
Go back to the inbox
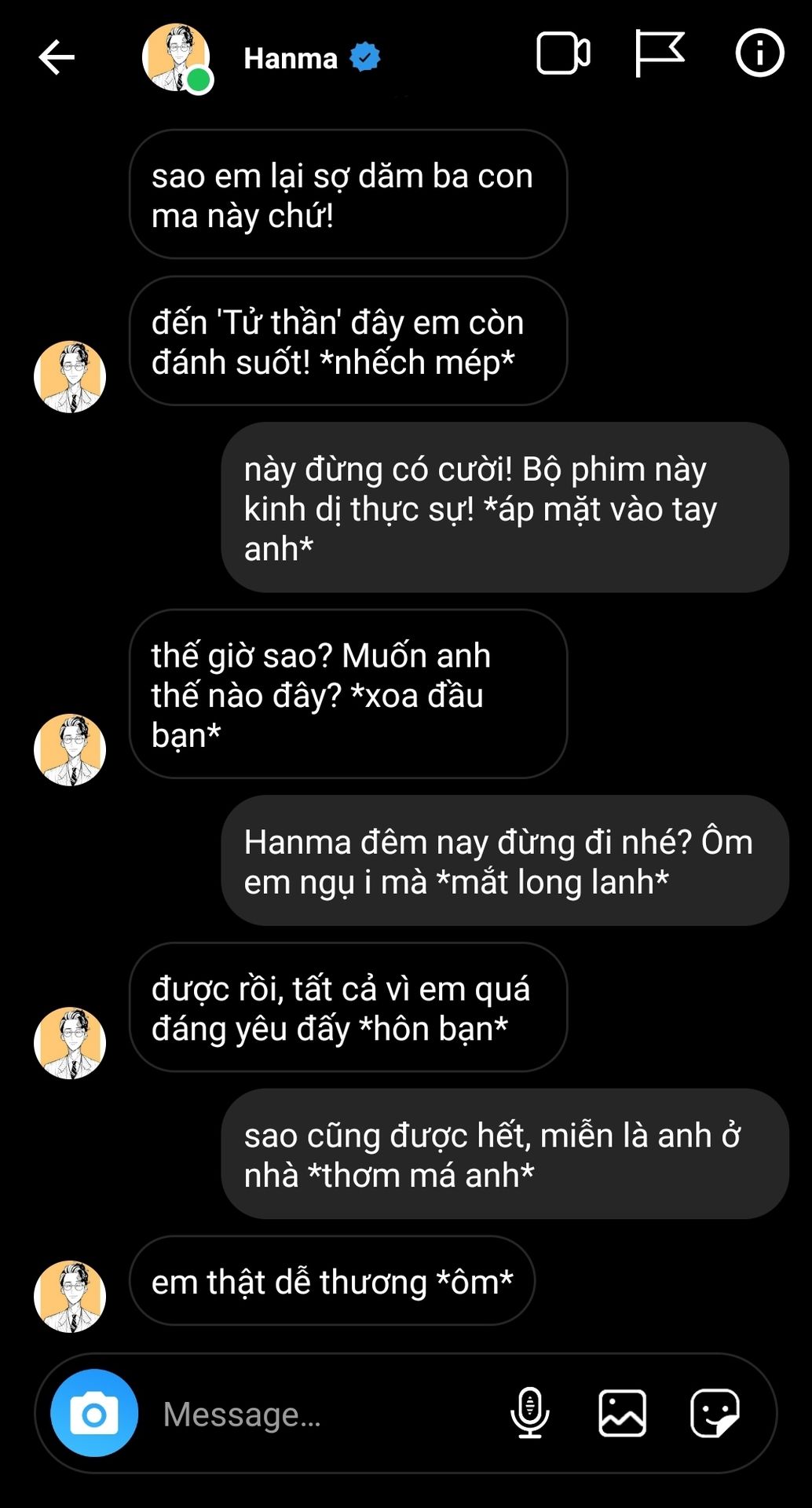[57, 57]
